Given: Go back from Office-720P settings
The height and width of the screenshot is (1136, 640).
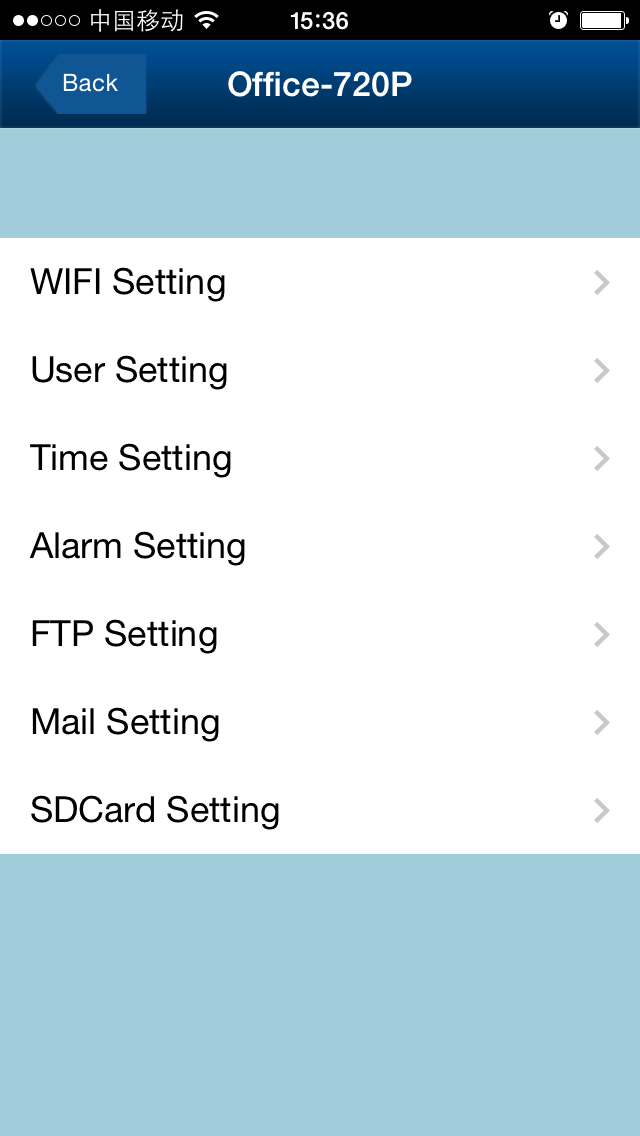Looking at the screenshot, I should [x=91, y=84].
